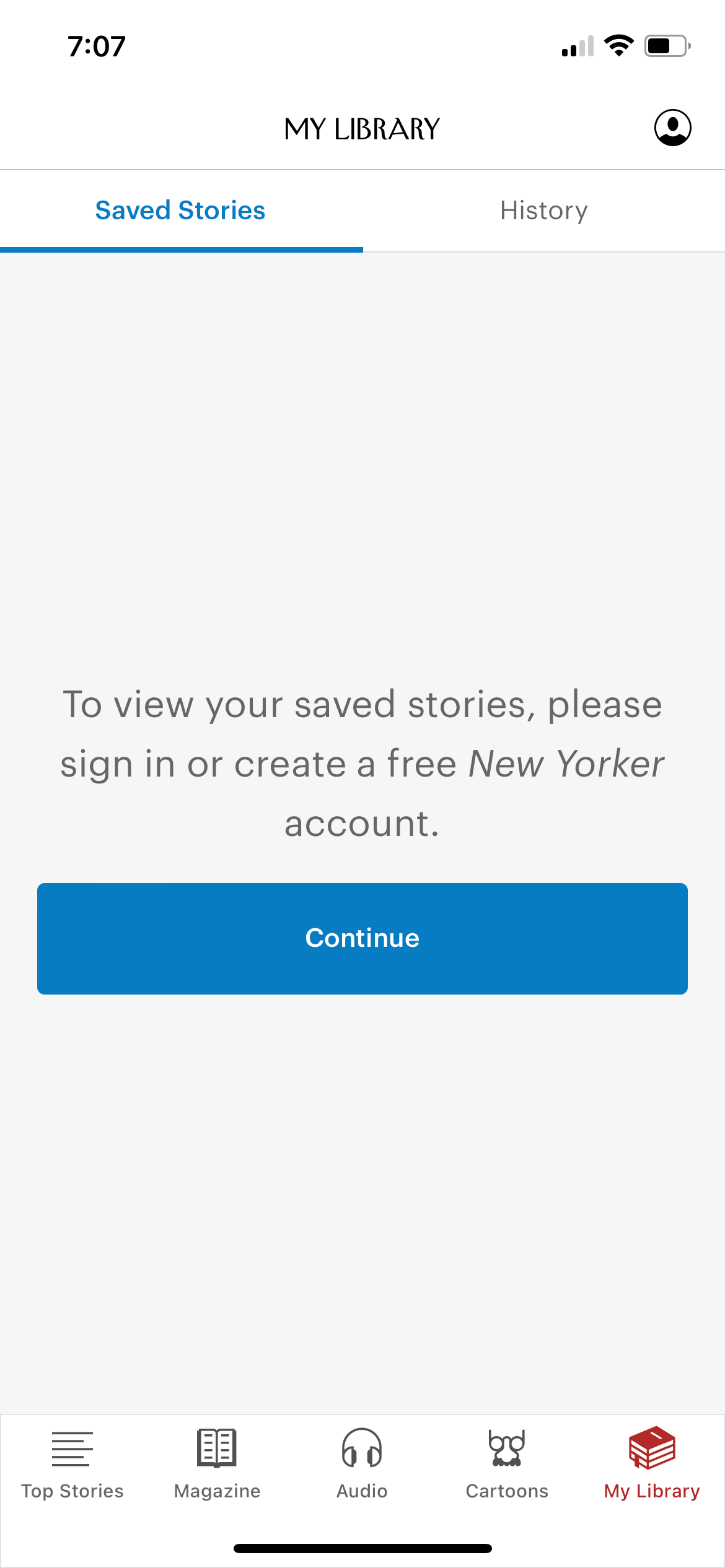Tap the MY LIBRARY title

coord(362,128)
